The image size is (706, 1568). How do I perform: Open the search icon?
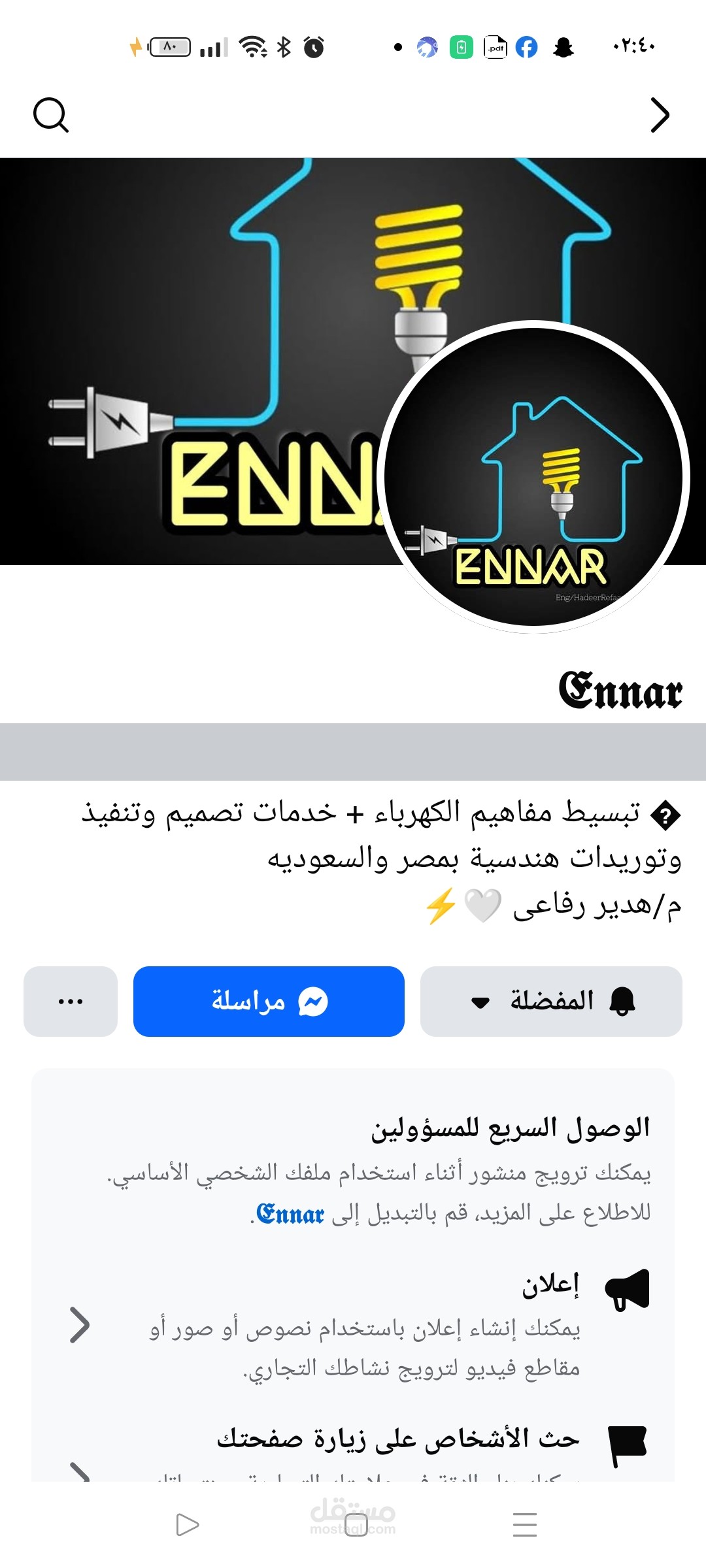point(51,116)
